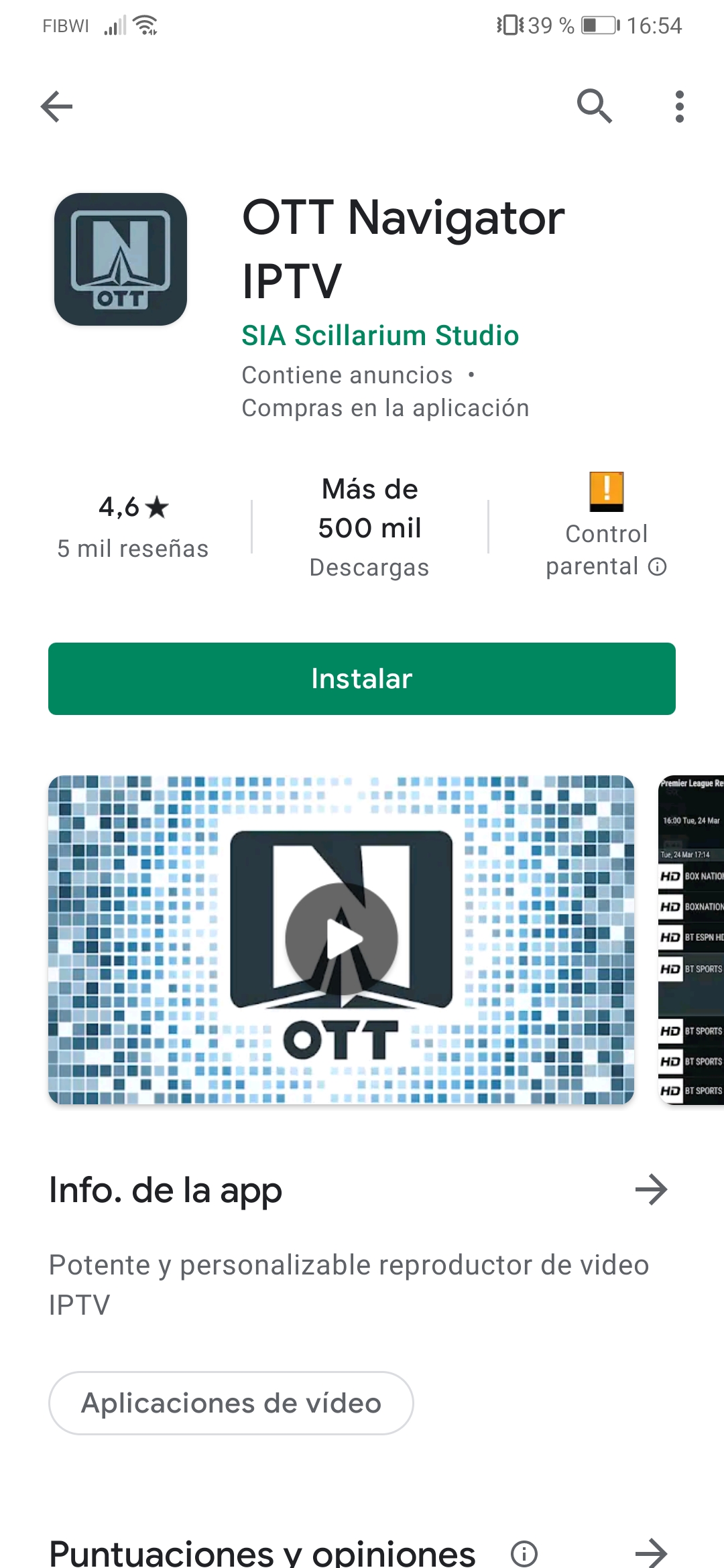
Task: Go back to the previous screen
Action: click(x=56, y=107)
